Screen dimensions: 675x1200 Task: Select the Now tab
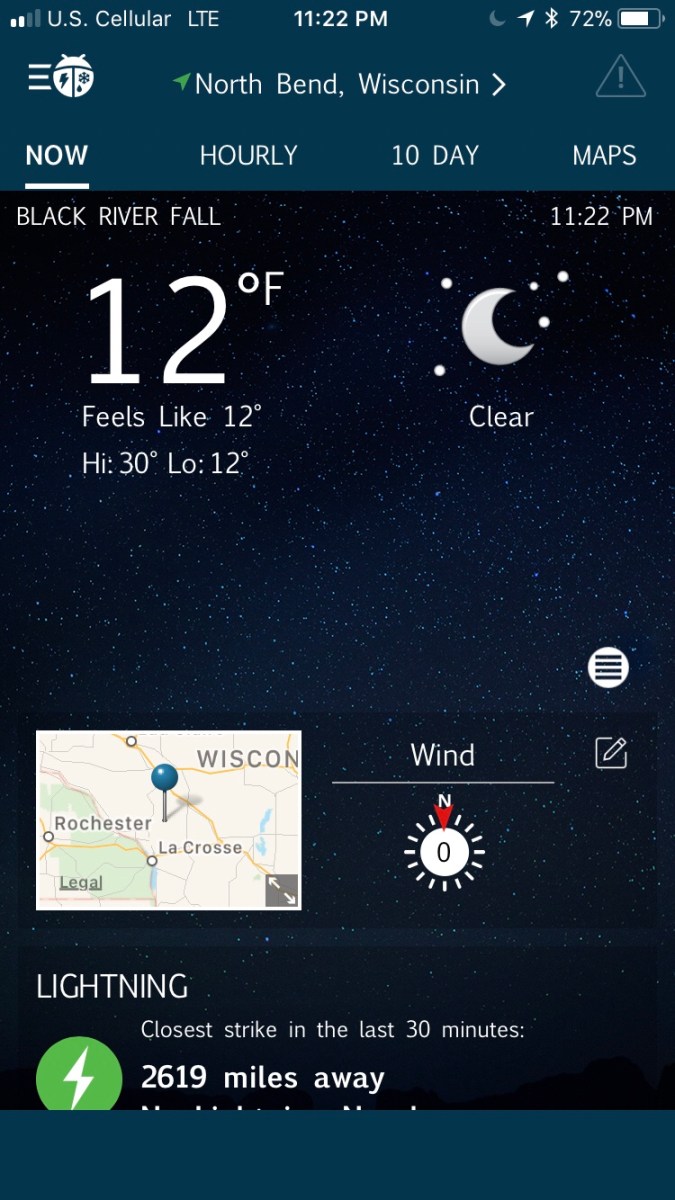point(57,156)
